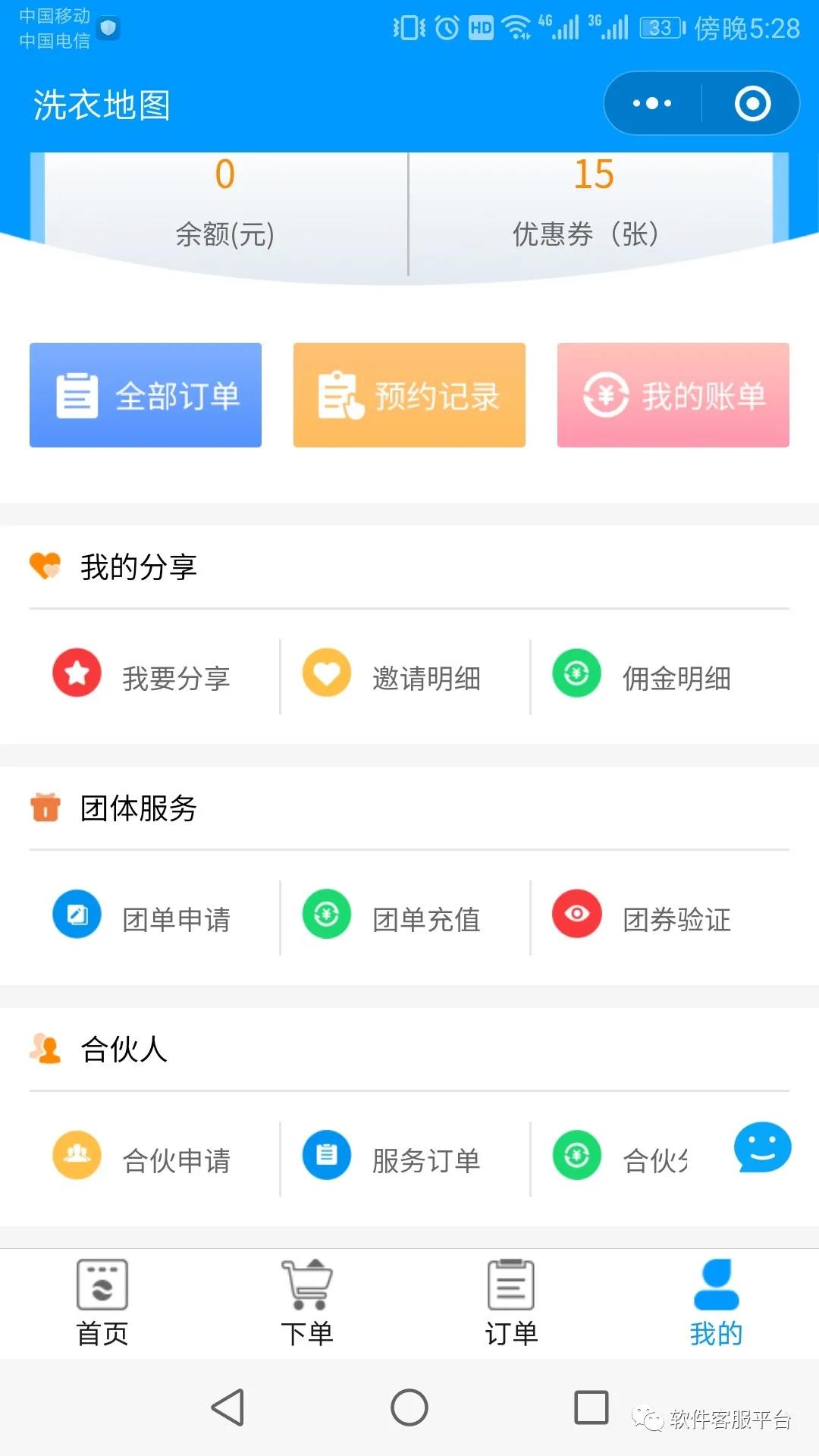Switch to the 下单 place order tab
This screenshot has width=819, height=1456.
(307, 1303)
